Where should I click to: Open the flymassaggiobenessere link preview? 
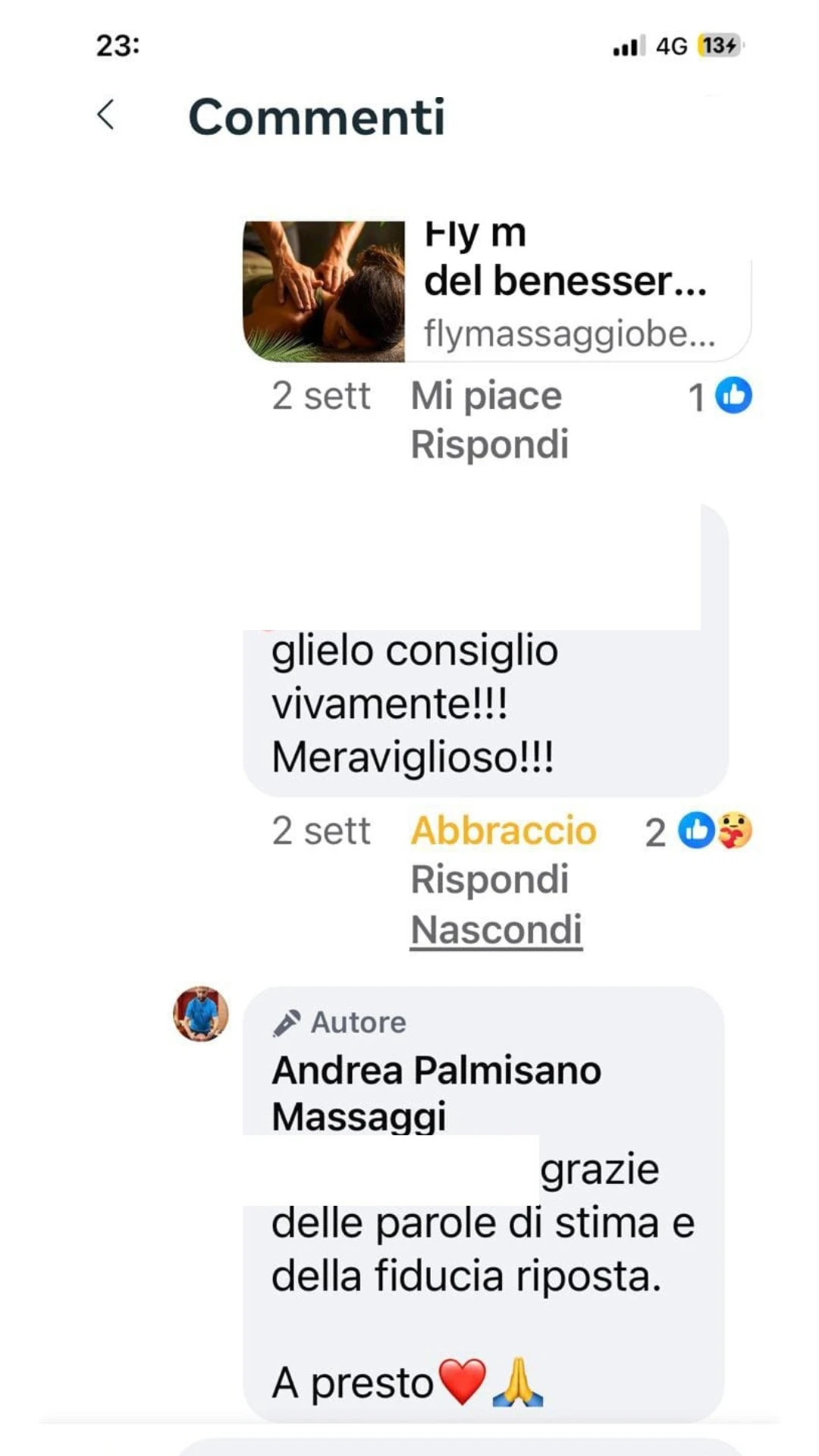point(497,292)
